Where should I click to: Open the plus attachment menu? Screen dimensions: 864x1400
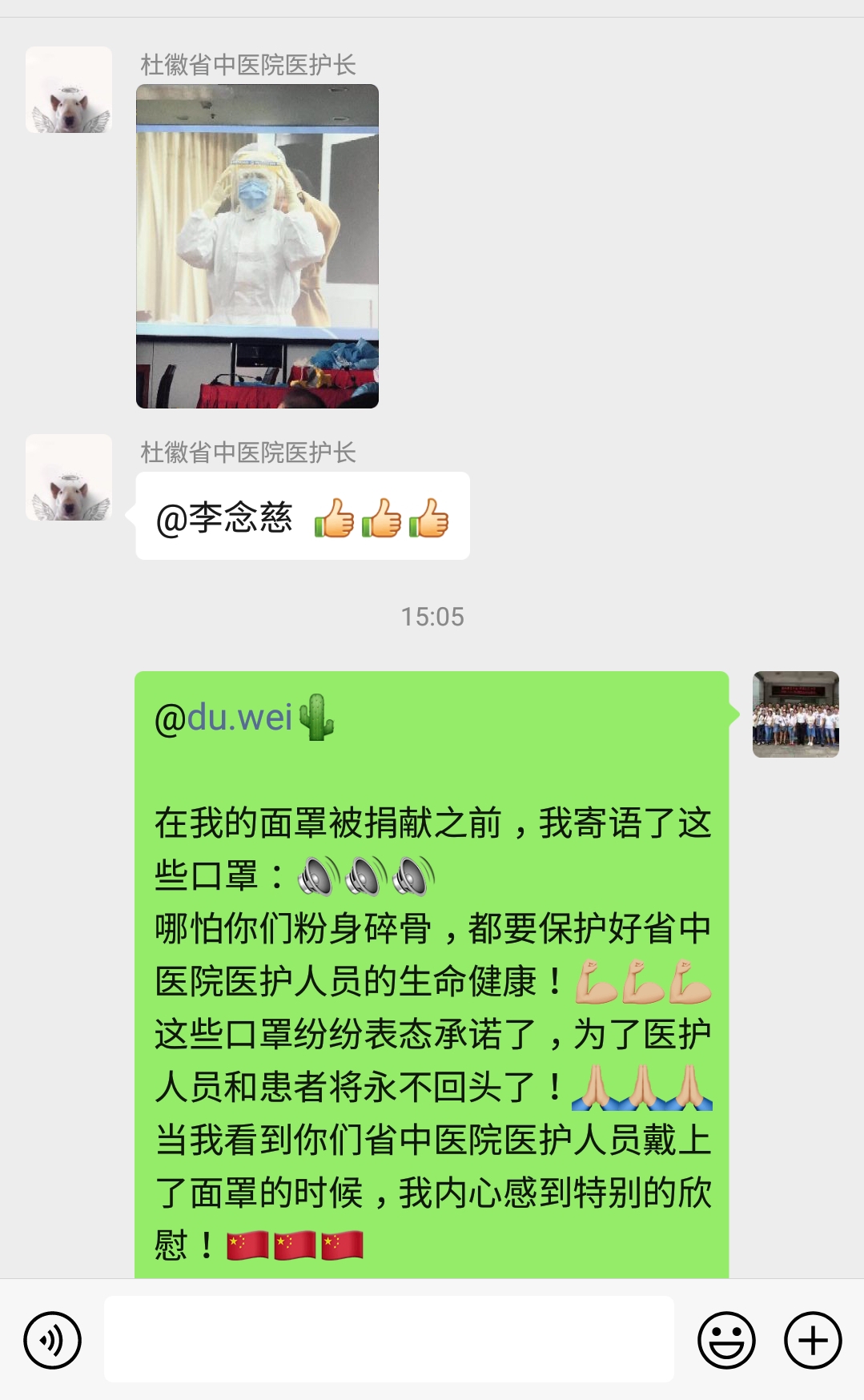pos(813,1340)
